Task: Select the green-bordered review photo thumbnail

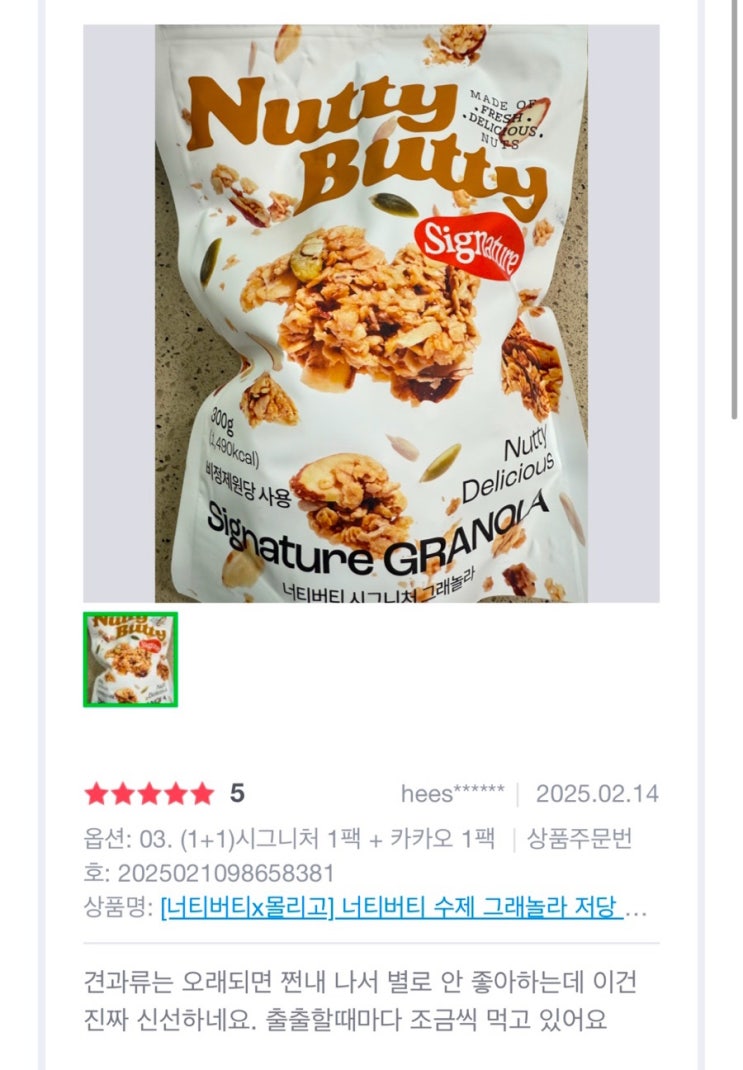Action: (x=130, y=659)
